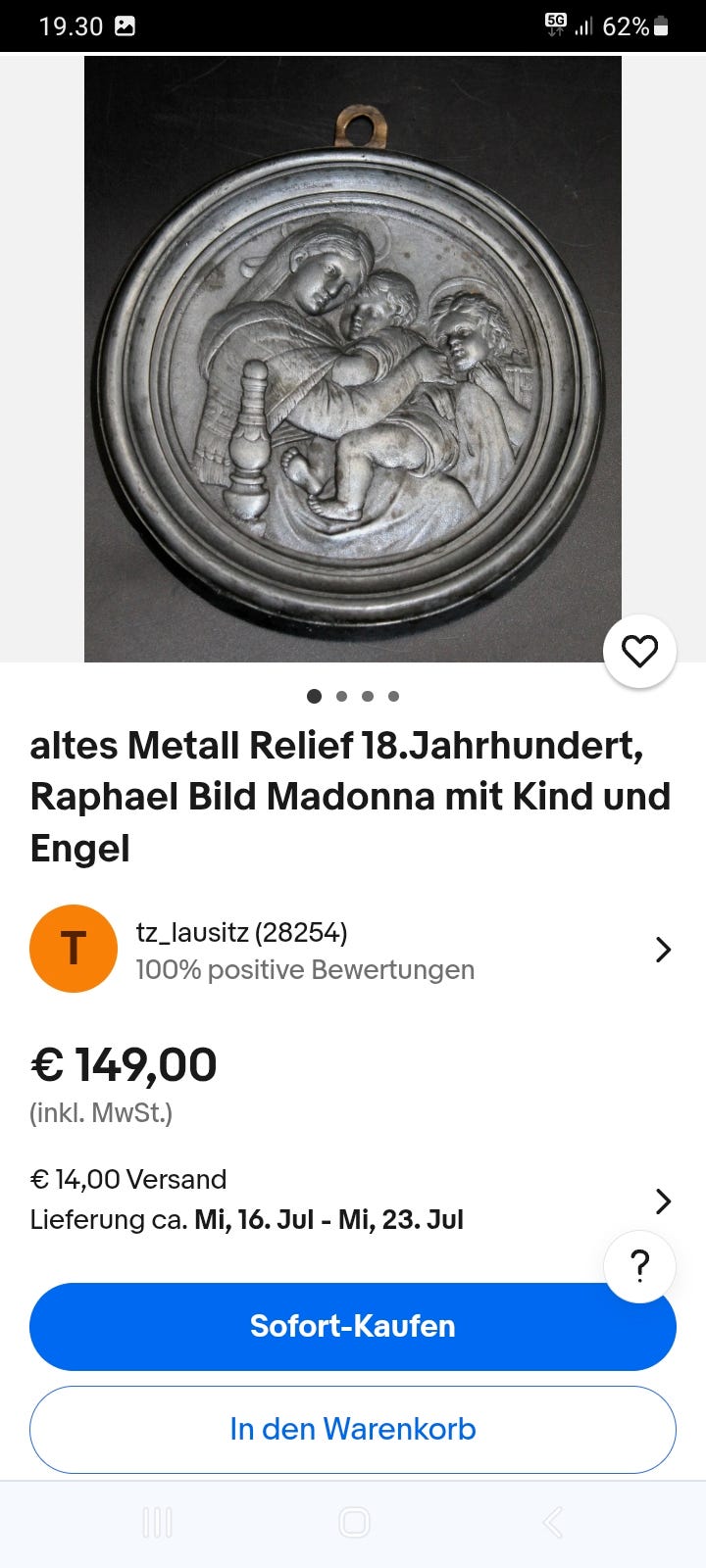The width and height of the screenshot is (706, 1568).
Task: Tap the Android back navigation icon
Action: coord(551,1523)
